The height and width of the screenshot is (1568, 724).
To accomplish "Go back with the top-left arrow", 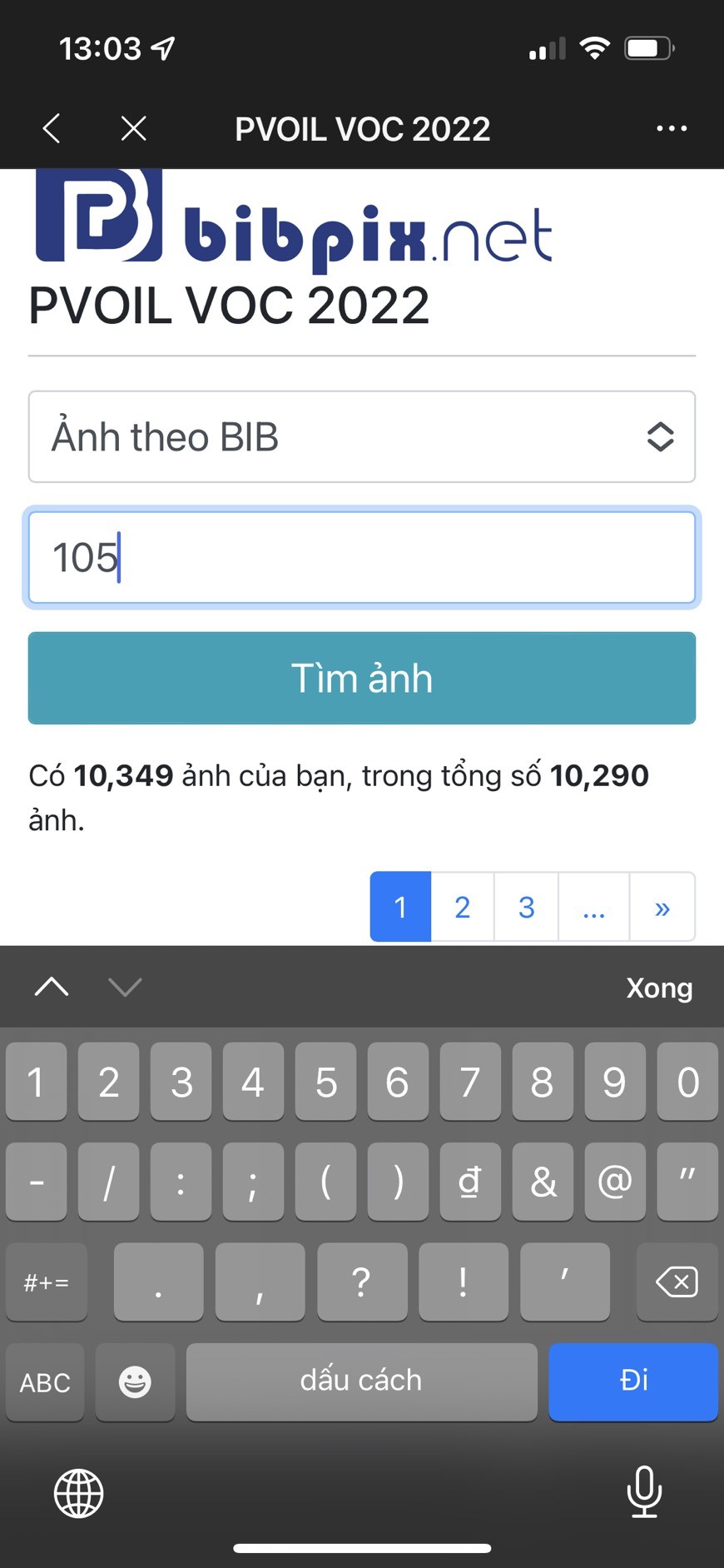I will click(52, 128).
